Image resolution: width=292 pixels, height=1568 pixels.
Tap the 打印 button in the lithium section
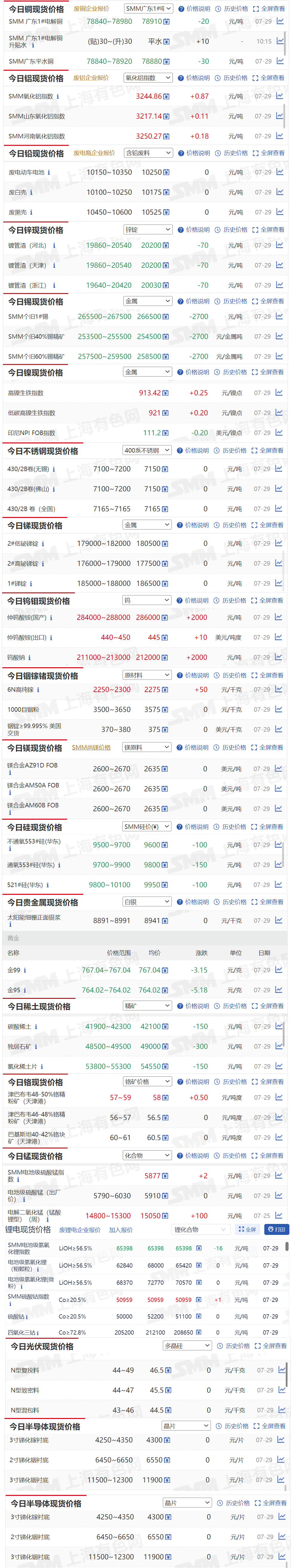pyautogui.click(x=277, y=1230)
